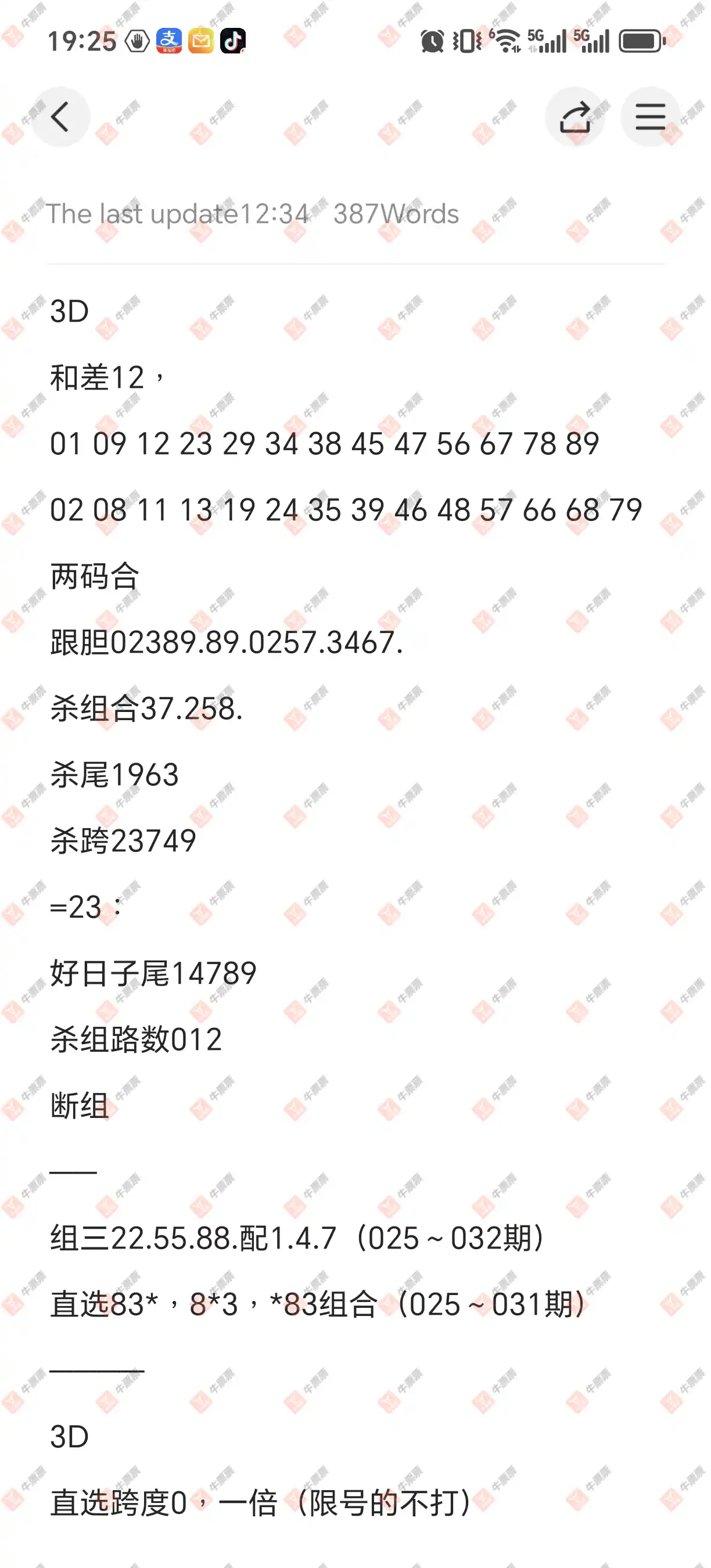This screenshot has width=711, height=1568.
Task: Select the '和差12' heading line
Action: pos(103,376)
